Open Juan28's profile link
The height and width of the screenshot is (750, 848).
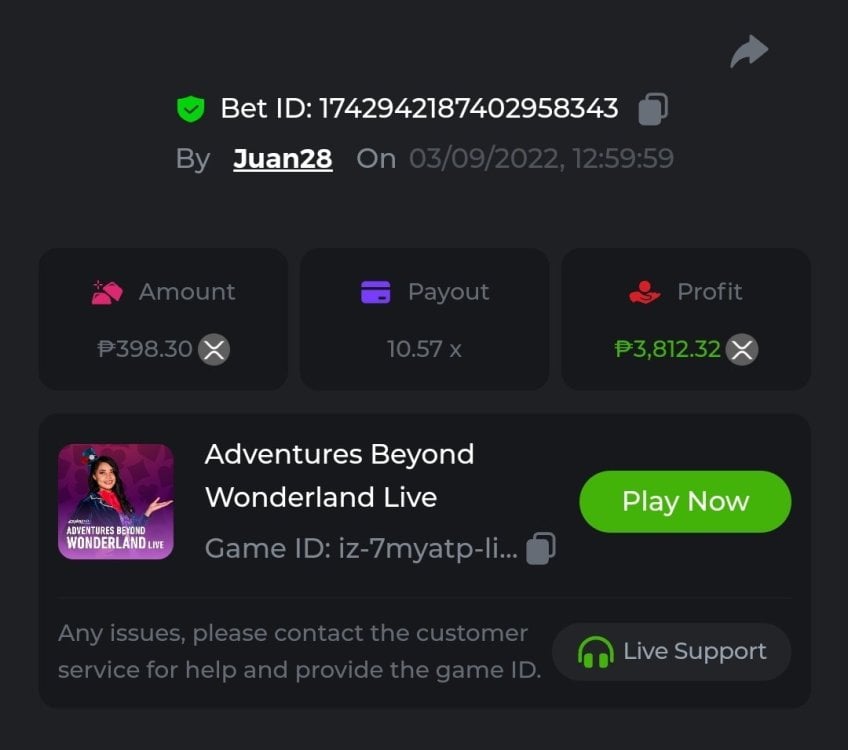282,158
